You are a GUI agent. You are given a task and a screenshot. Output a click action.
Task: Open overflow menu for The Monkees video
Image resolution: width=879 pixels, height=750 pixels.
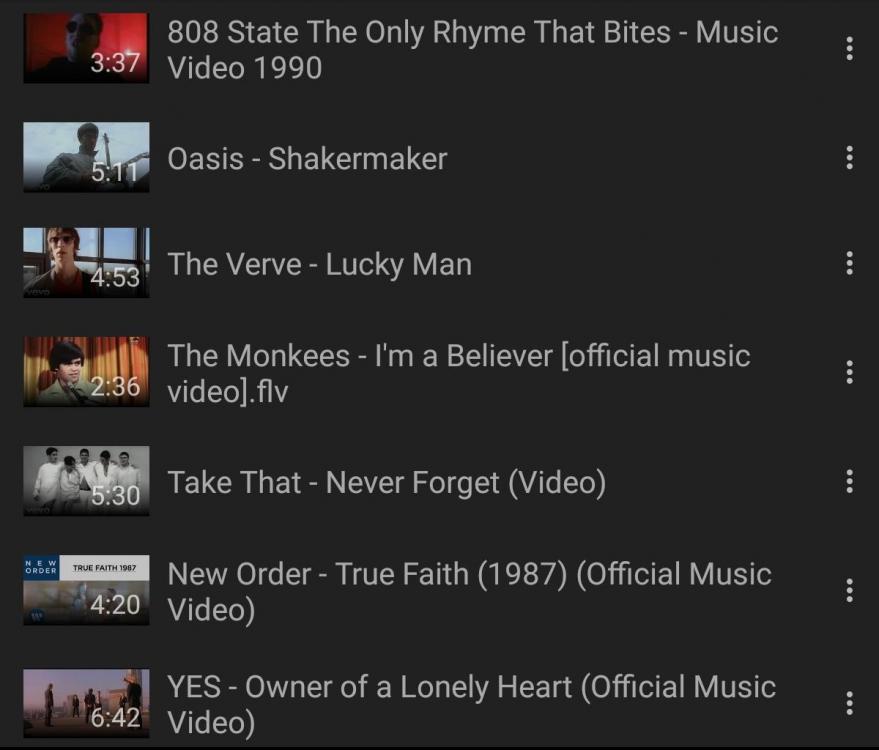point(849,372)
